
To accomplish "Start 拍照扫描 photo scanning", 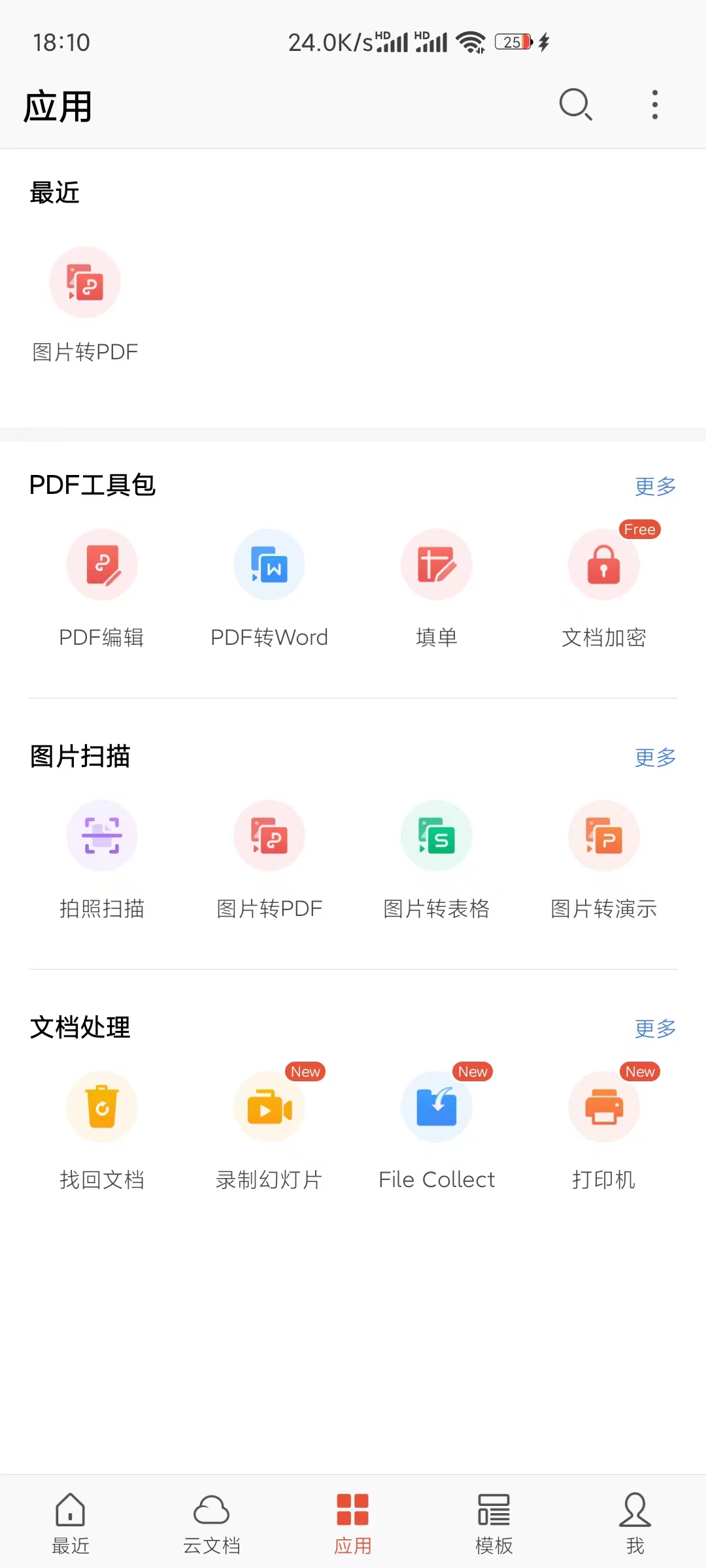I will coord(102,836).
